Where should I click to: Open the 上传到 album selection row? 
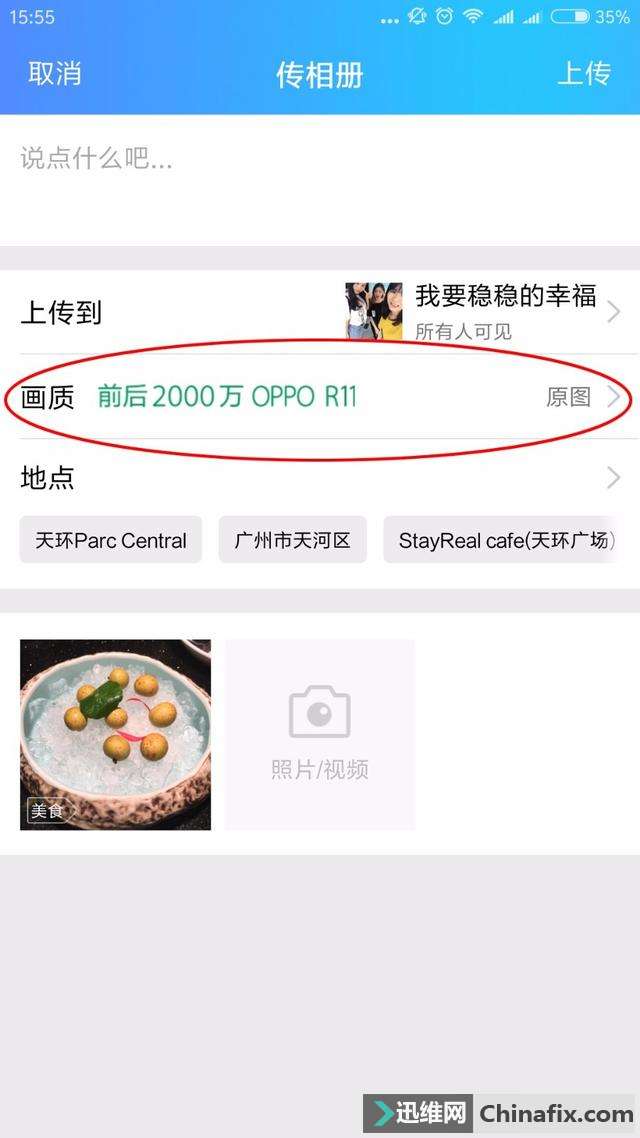point(320,312)
